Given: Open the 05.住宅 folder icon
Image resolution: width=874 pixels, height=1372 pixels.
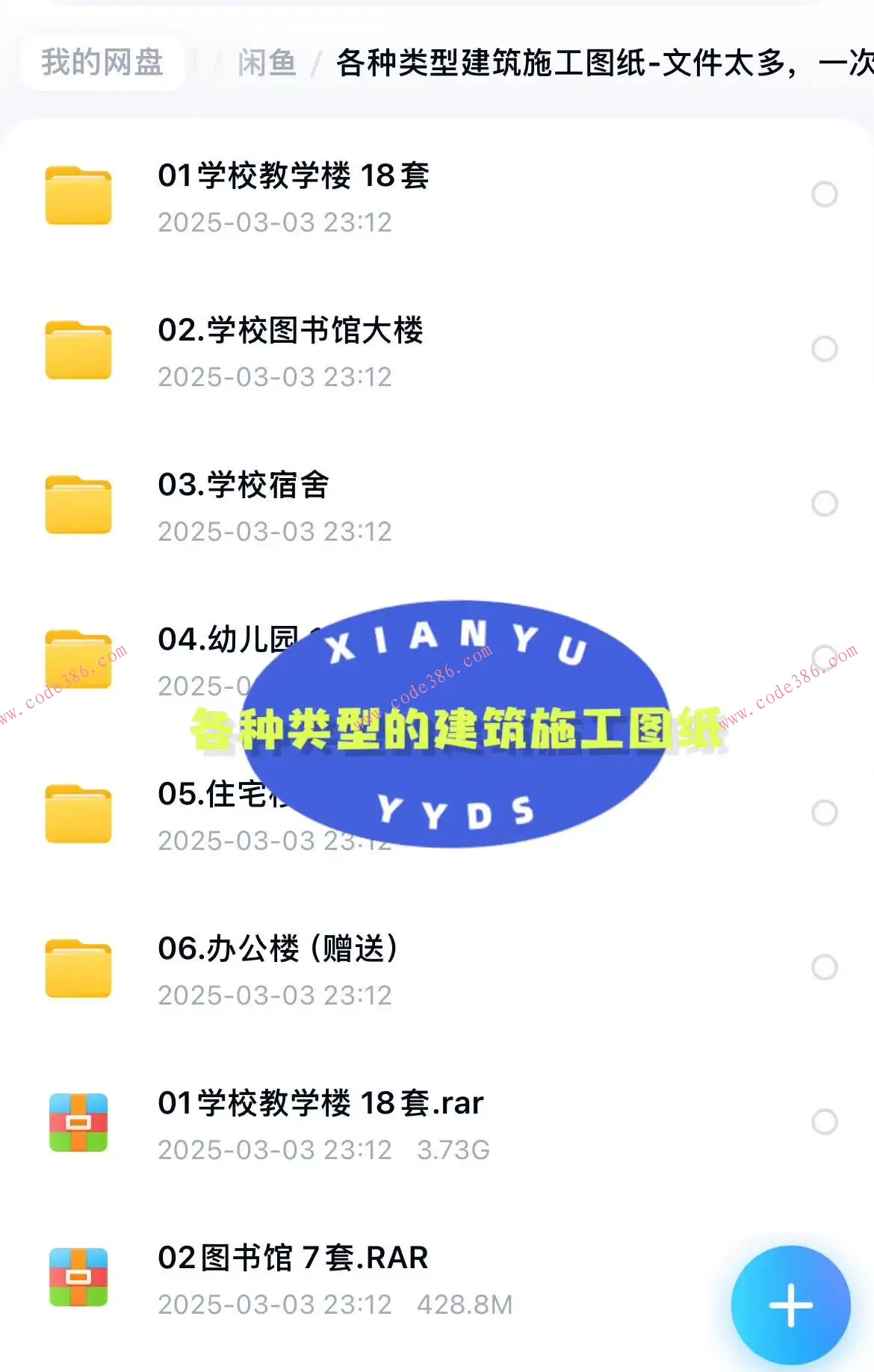Looking at the screenshot, I should pyautogui.click(x=78, y=814).
